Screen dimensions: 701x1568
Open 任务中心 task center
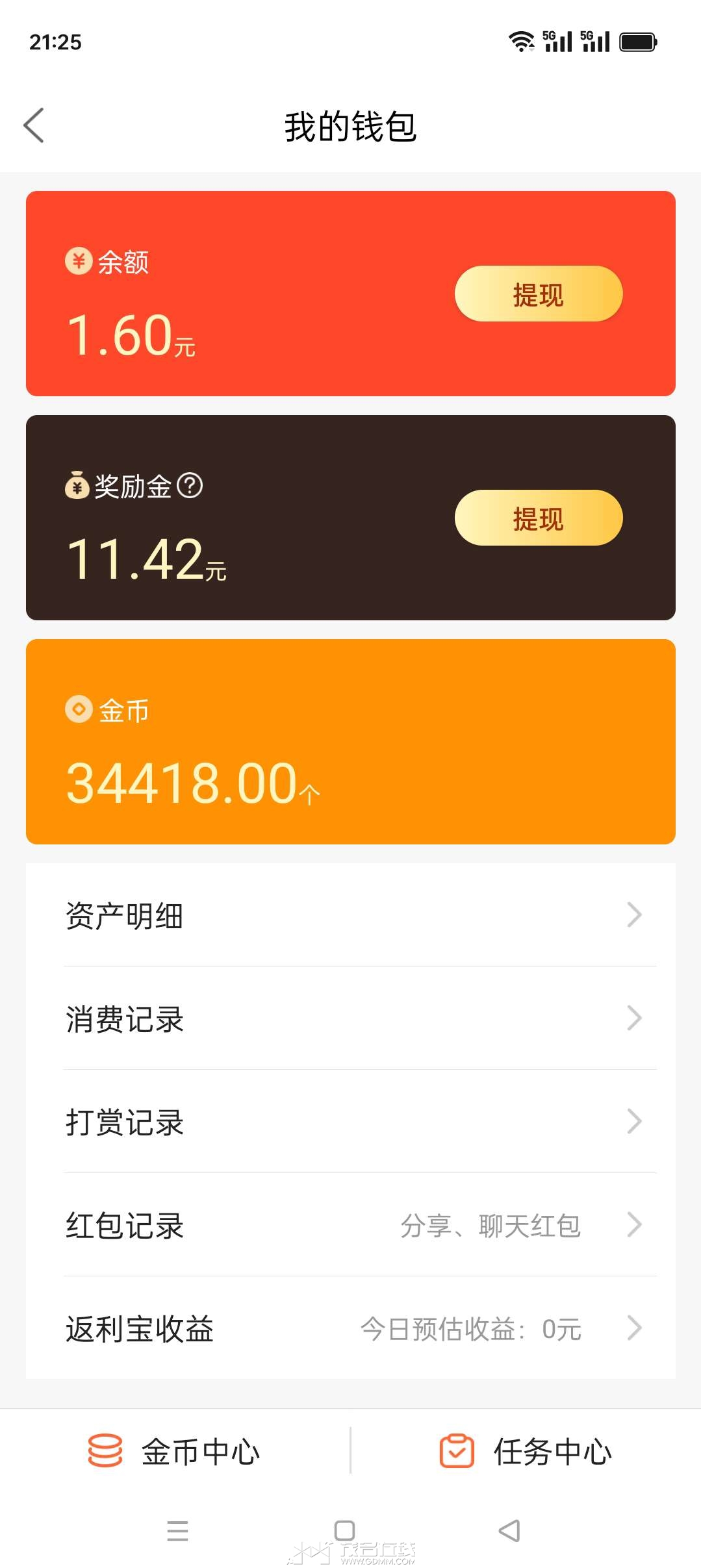tap(526, 1451)
